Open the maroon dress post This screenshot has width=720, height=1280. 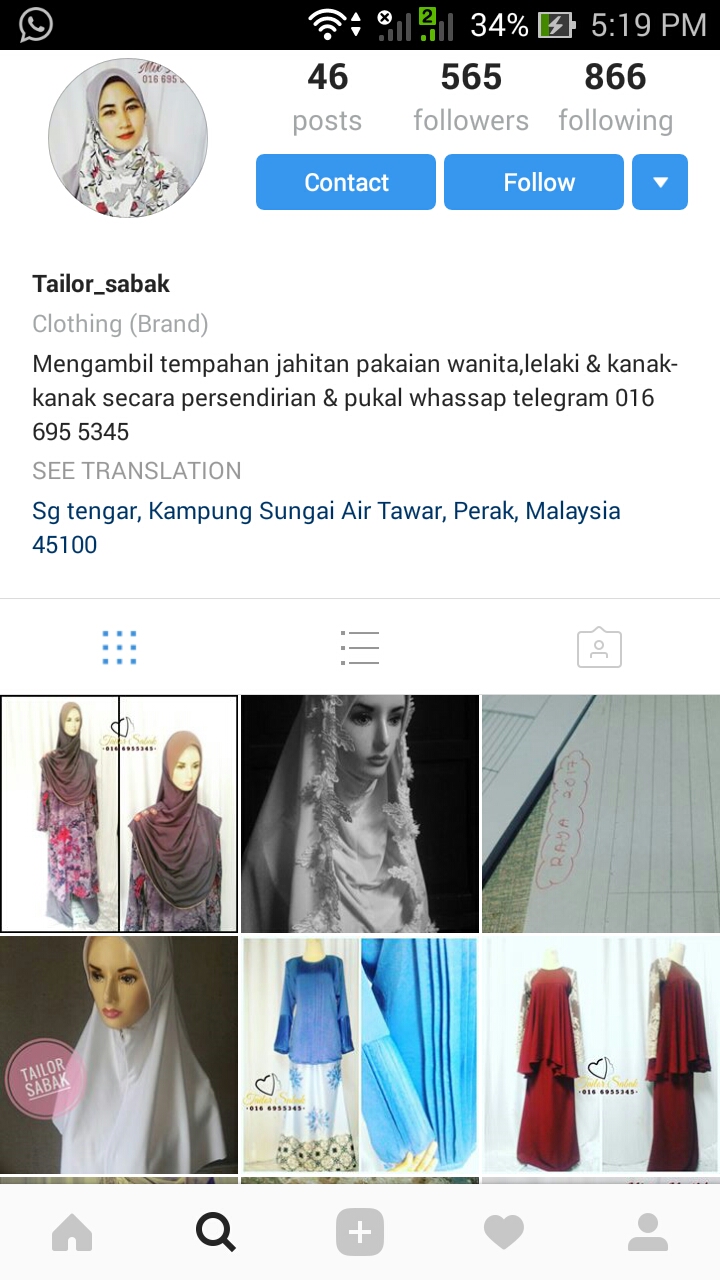[x=601, y=1055]
